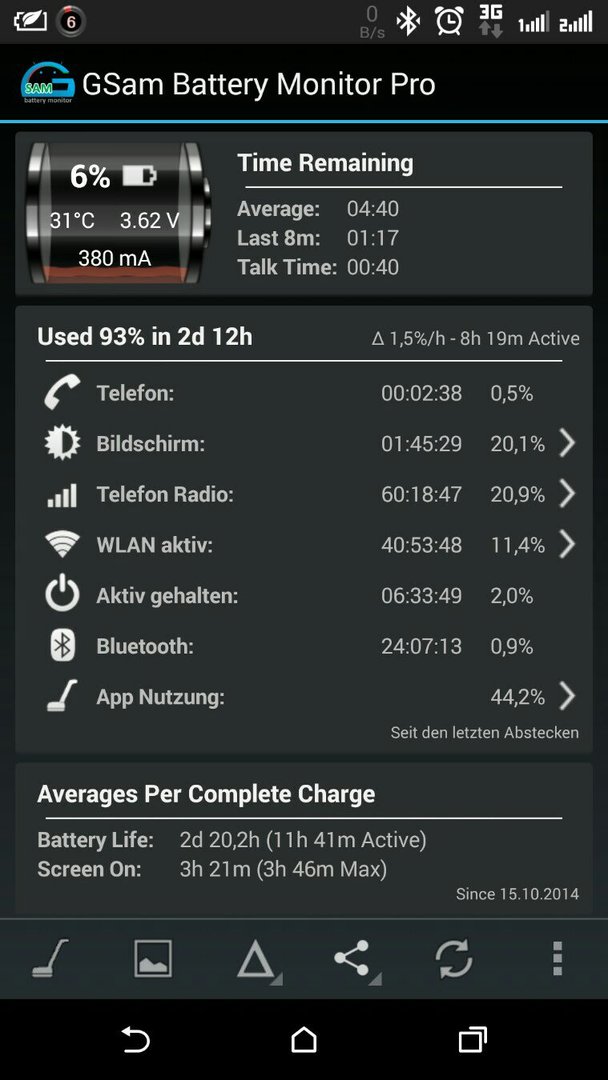Open app usage from the bottom toolbar
This screenshot has width=608, height=1080.
point(51,958)
